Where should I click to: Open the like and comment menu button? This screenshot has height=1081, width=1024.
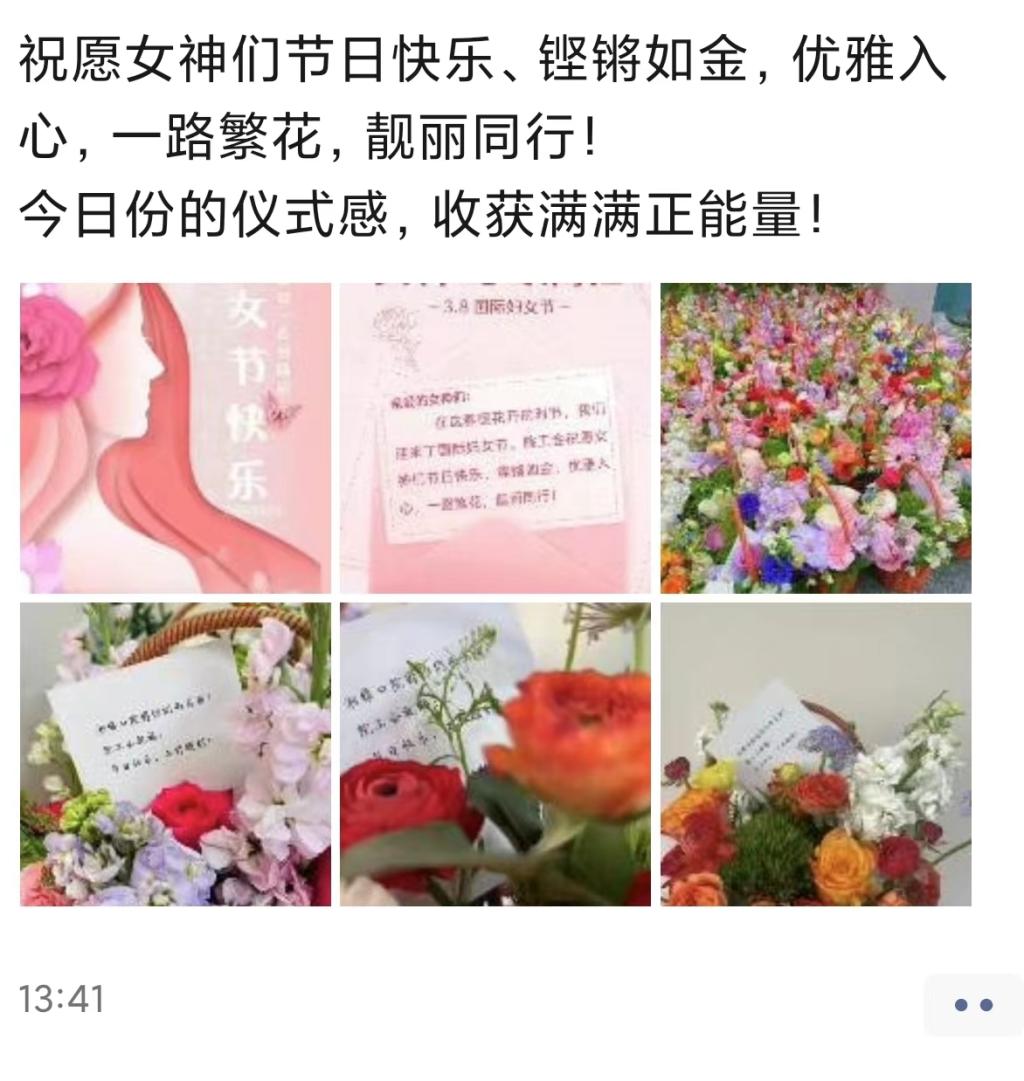972,1004
